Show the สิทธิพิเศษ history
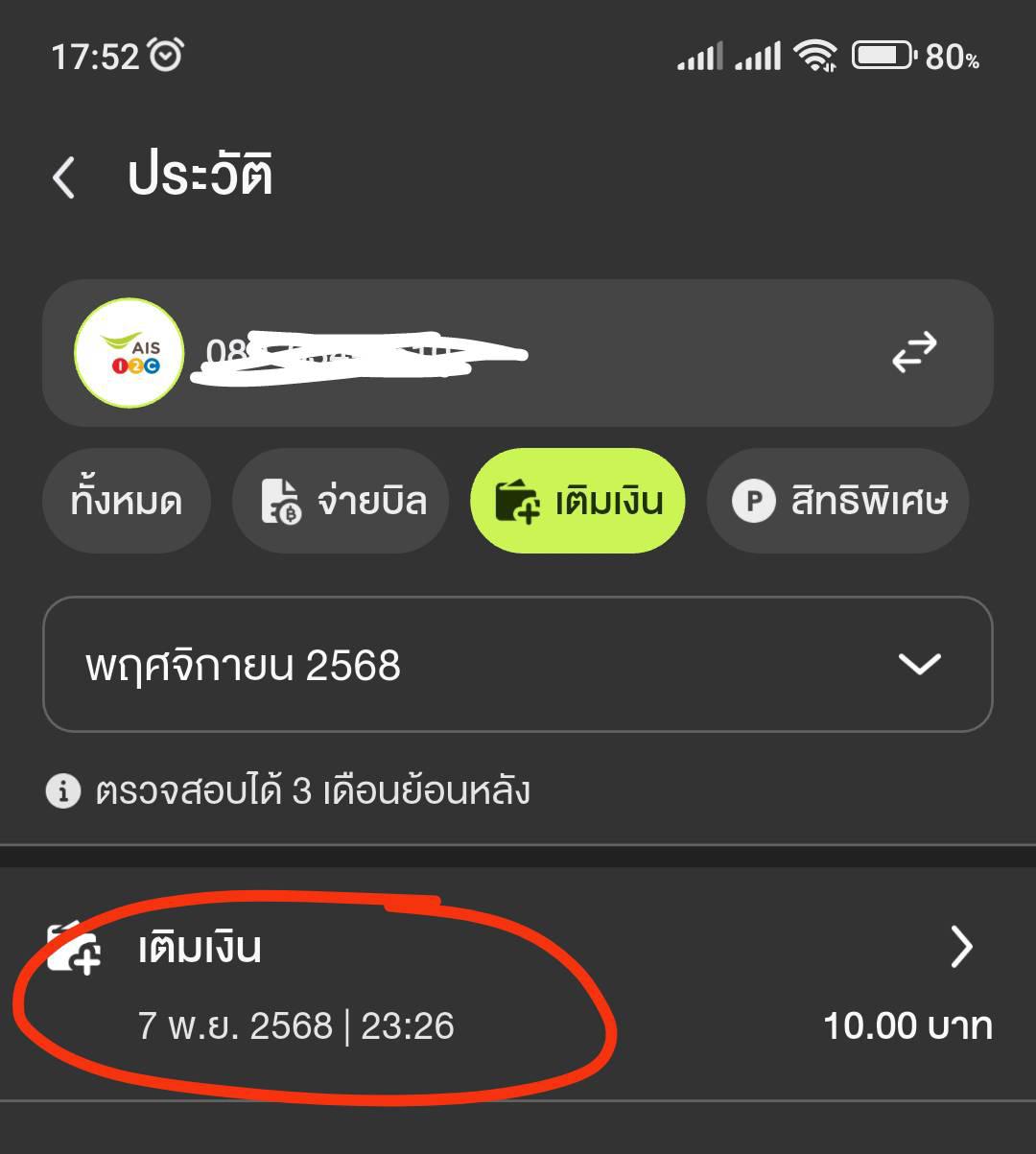1036x1154 pixels. pyautogui.click(x=837, y=501)
